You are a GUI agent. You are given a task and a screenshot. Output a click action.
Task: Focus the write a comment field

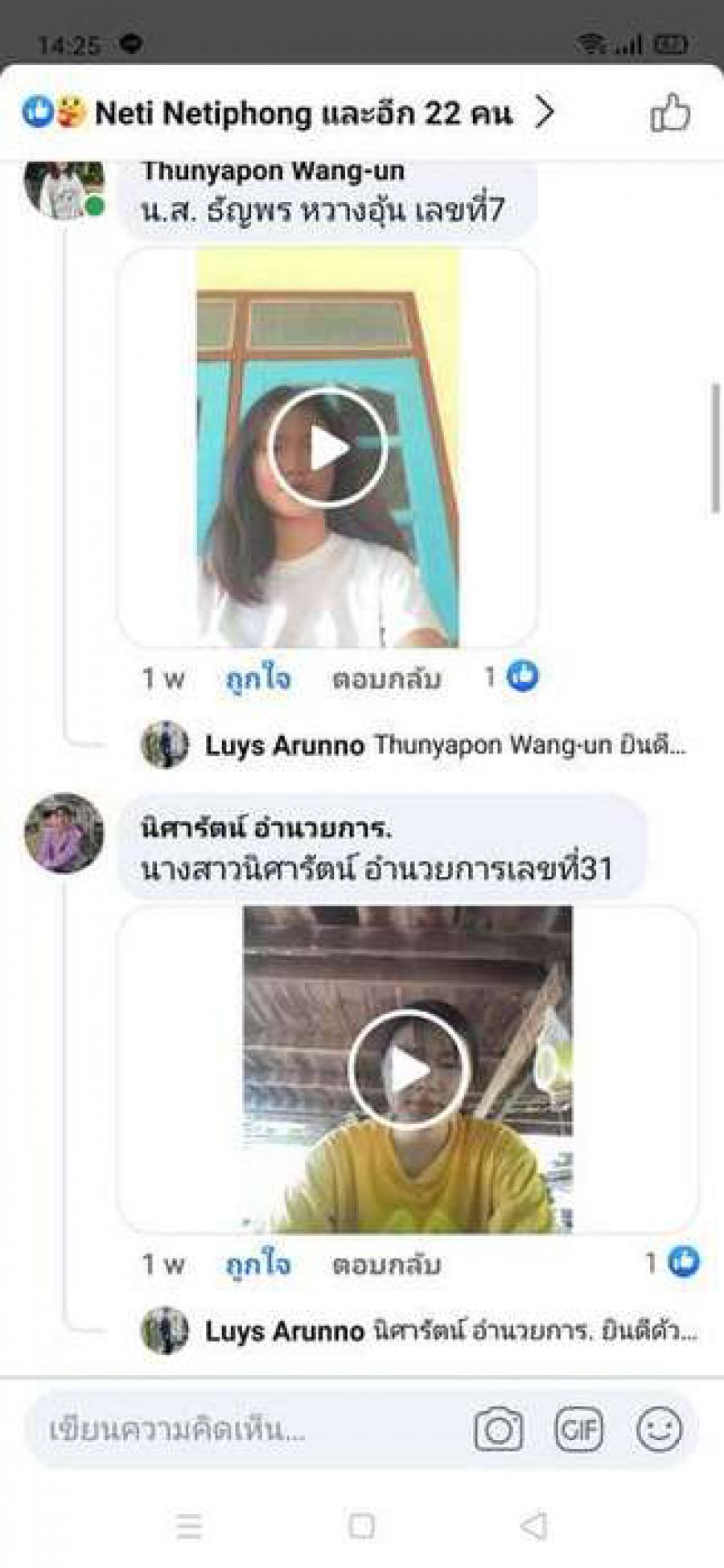click(x=241, y=1430)
